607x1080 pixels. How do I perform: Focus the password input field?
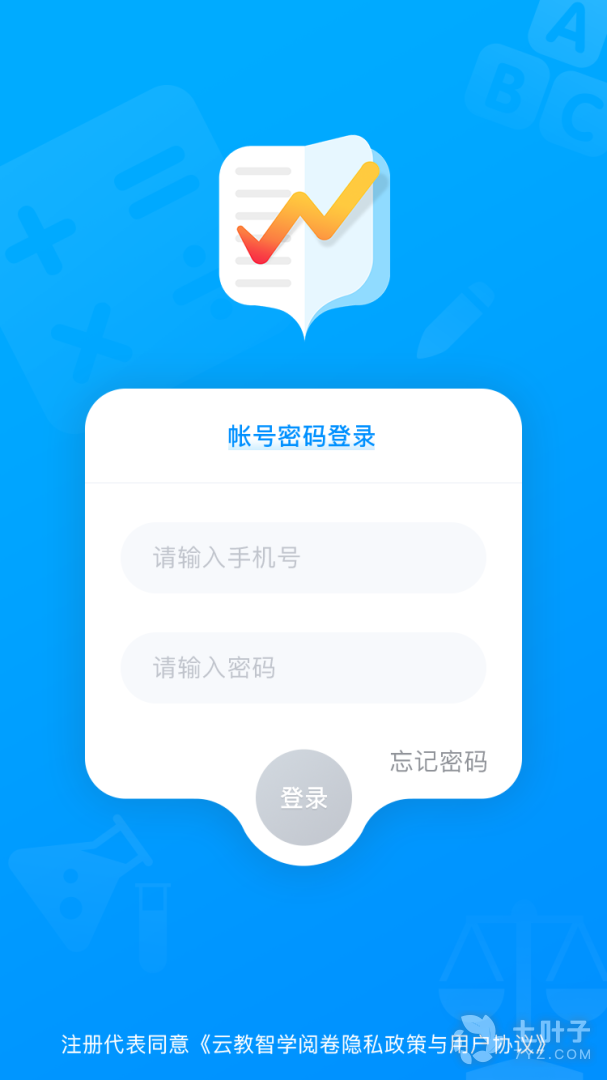(303, 668)
